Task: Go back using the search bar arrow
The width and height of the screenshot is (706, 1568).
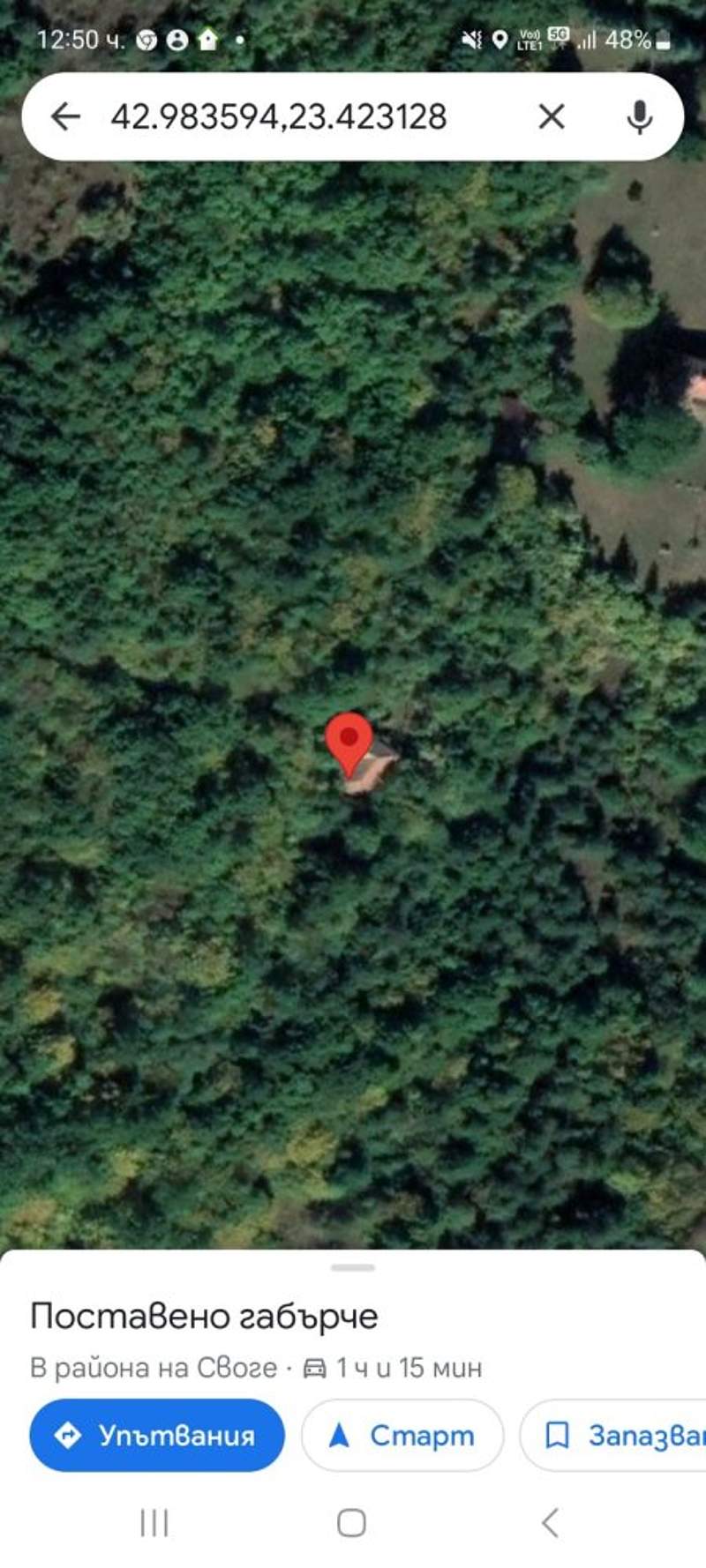Action: (x=66, y=116)
